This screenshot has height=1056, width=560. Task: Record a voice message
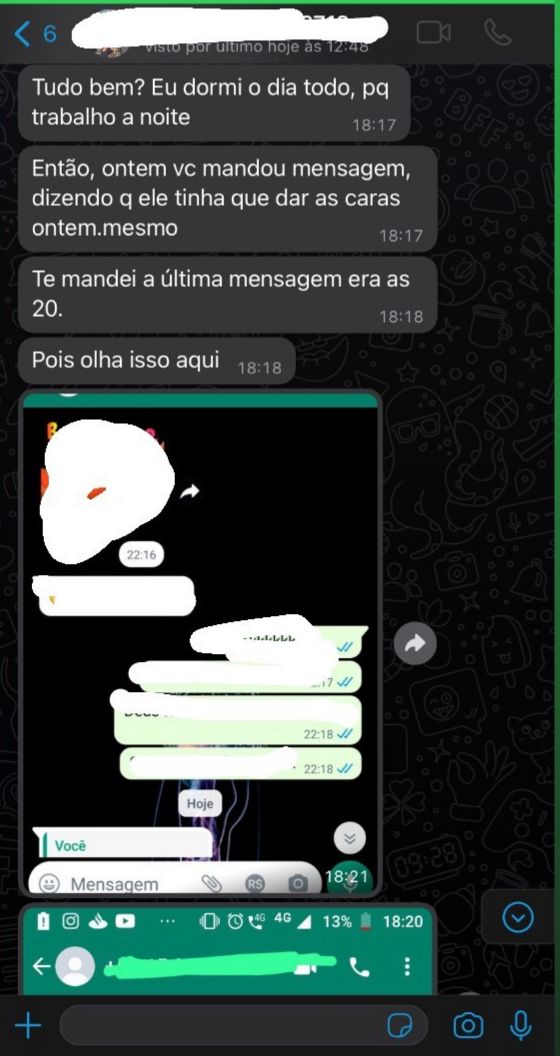[x=520, y=1026]
